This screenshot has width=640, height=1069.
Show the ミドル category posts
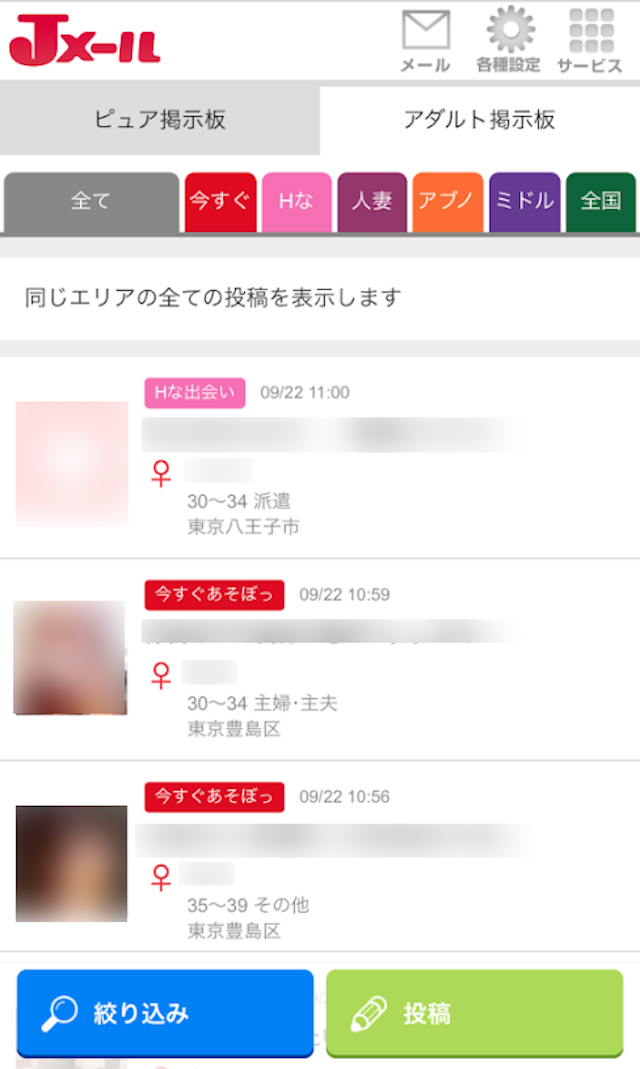(525, 201)
